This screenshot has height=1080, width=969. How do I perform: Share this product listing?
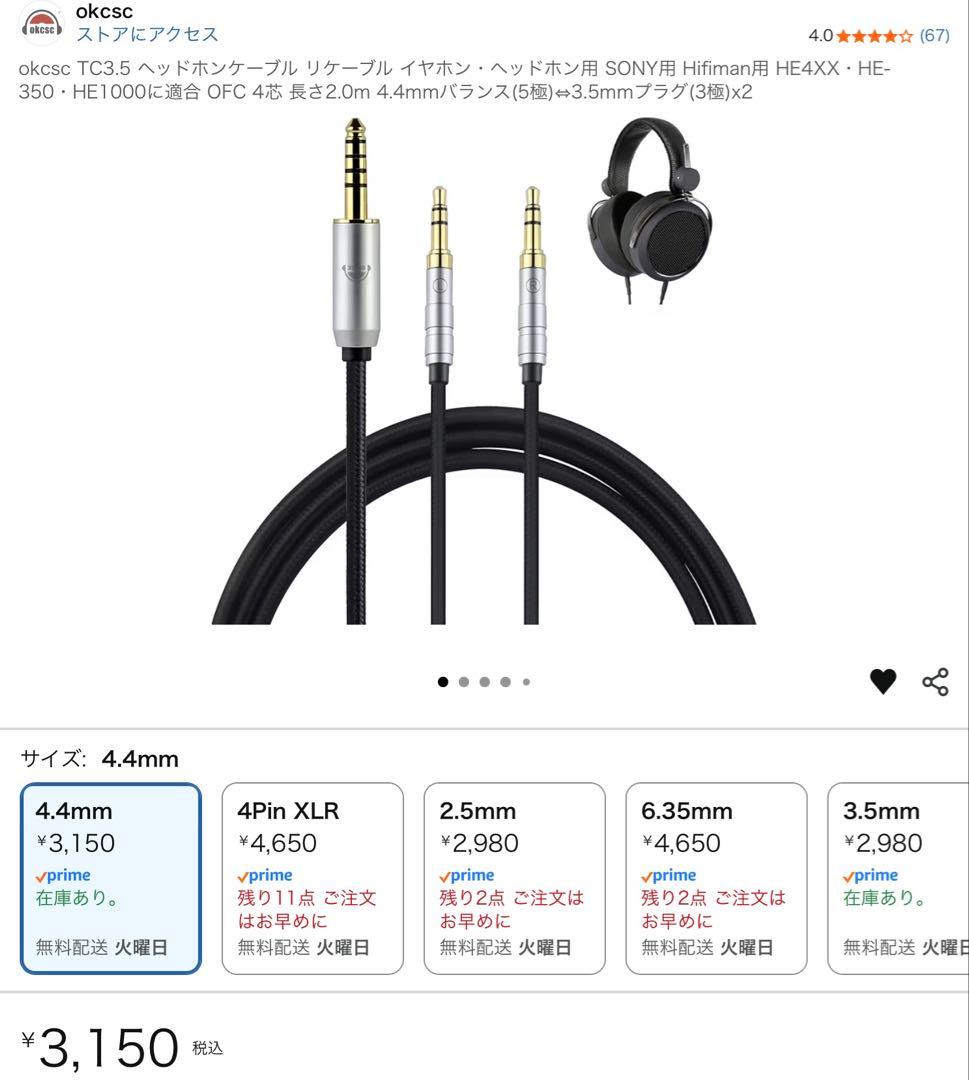coord(935,682)
